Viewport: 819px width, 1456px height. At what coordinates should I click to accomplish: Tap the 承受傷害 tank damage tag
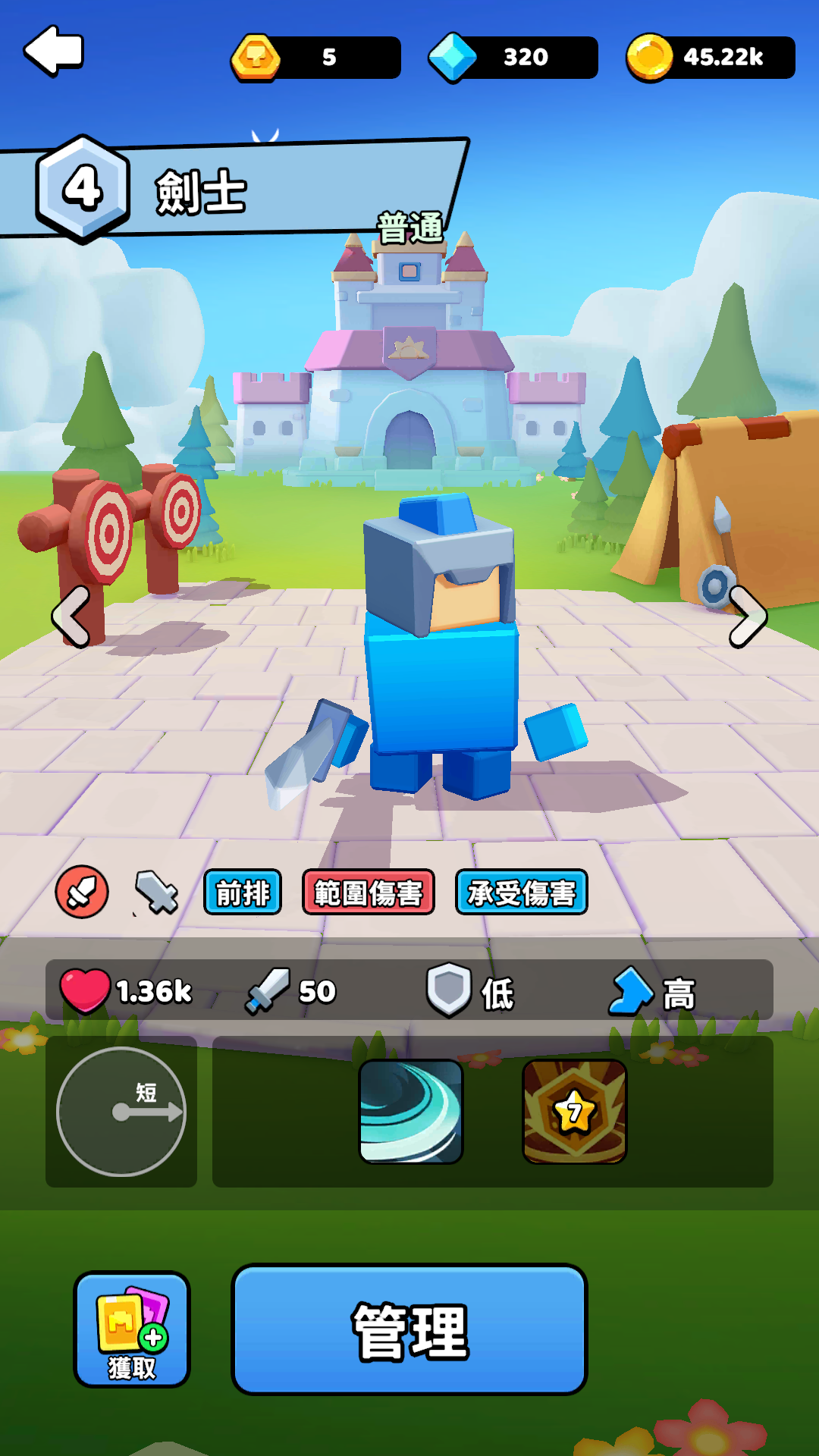point(522,893)
